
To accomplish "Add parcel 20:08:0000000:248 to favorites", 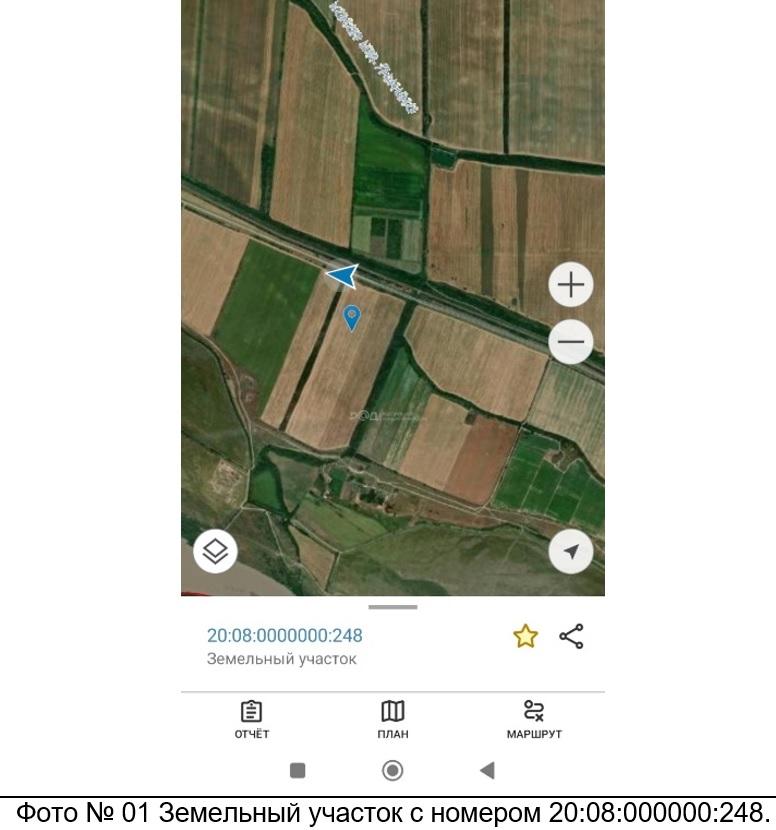I will (x=525, y=637).
